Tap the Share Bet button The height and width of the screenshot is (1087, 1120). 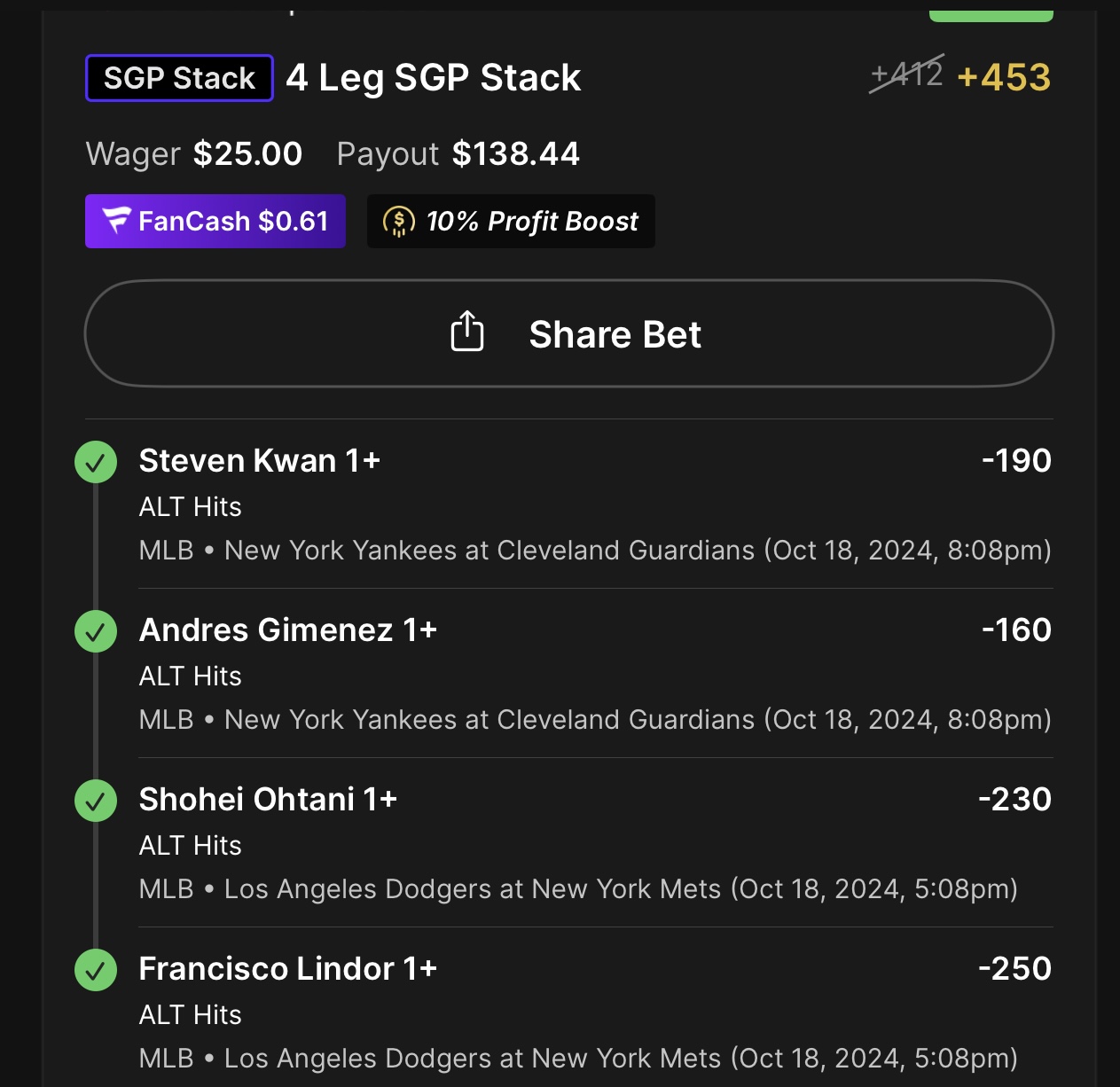click(568, 334)
